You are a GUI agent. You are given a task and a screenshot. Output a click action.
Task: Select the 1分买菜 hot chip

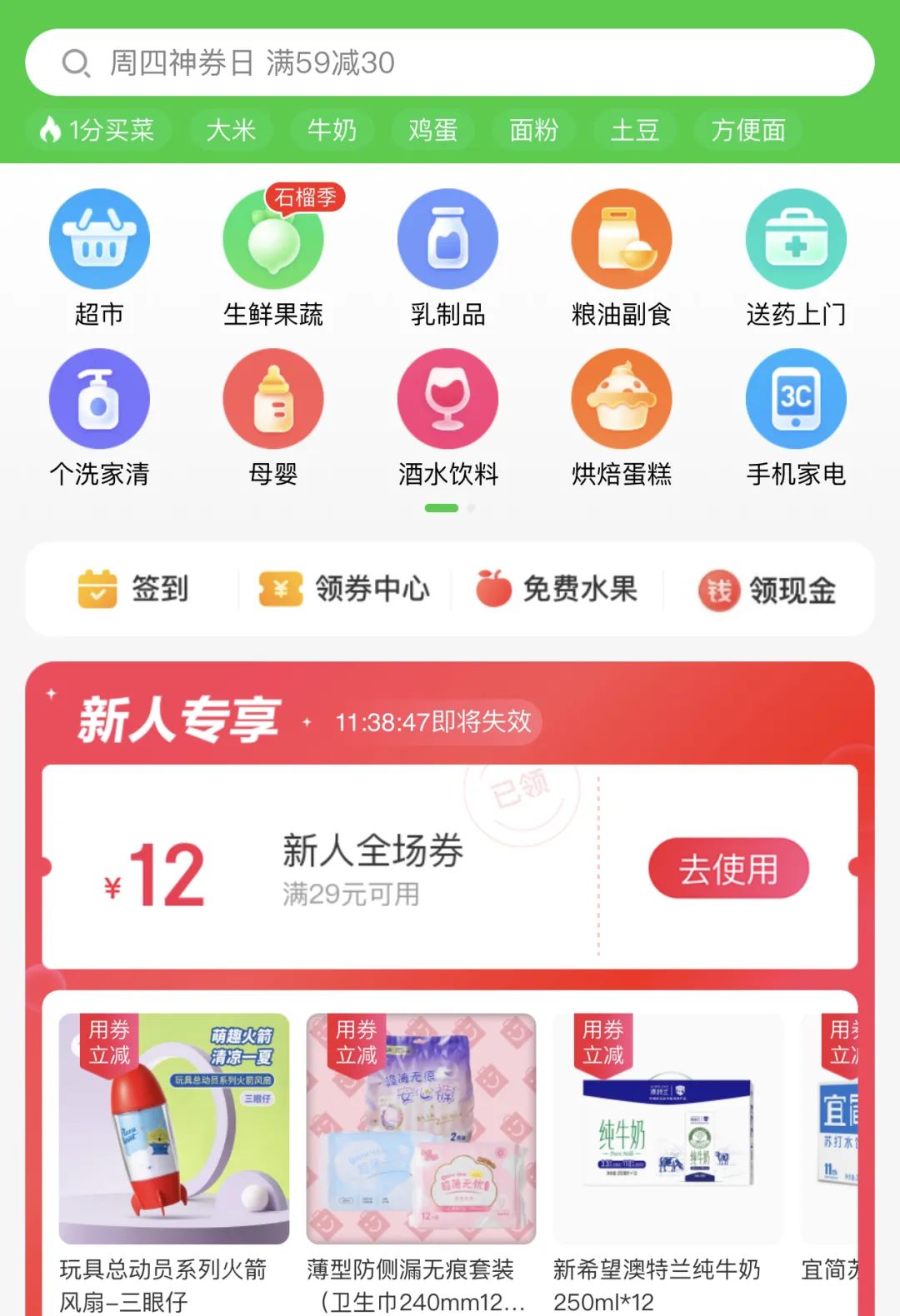click(98, 130)
